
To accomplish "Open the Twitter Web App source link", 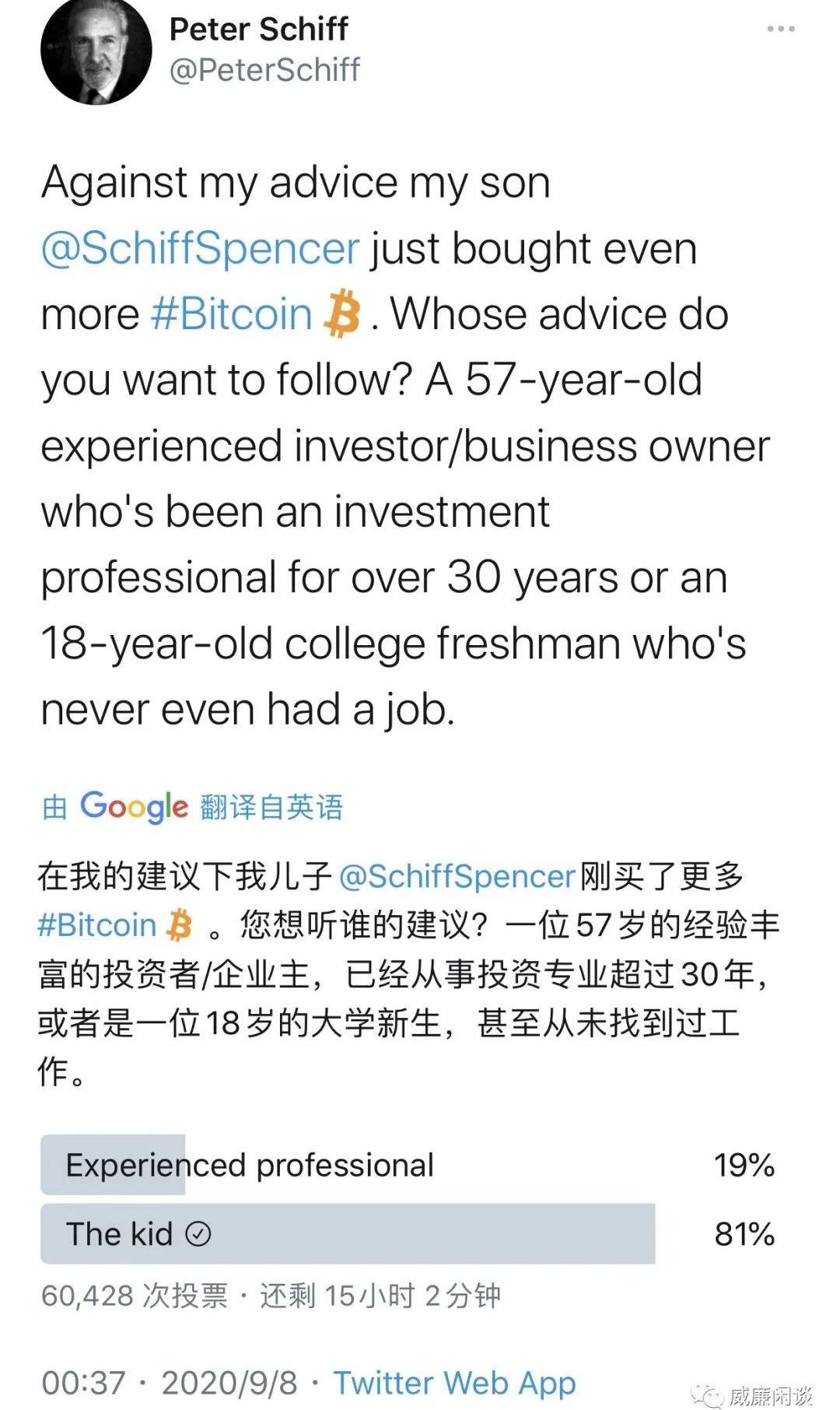I will click(x=454, y=1383).
